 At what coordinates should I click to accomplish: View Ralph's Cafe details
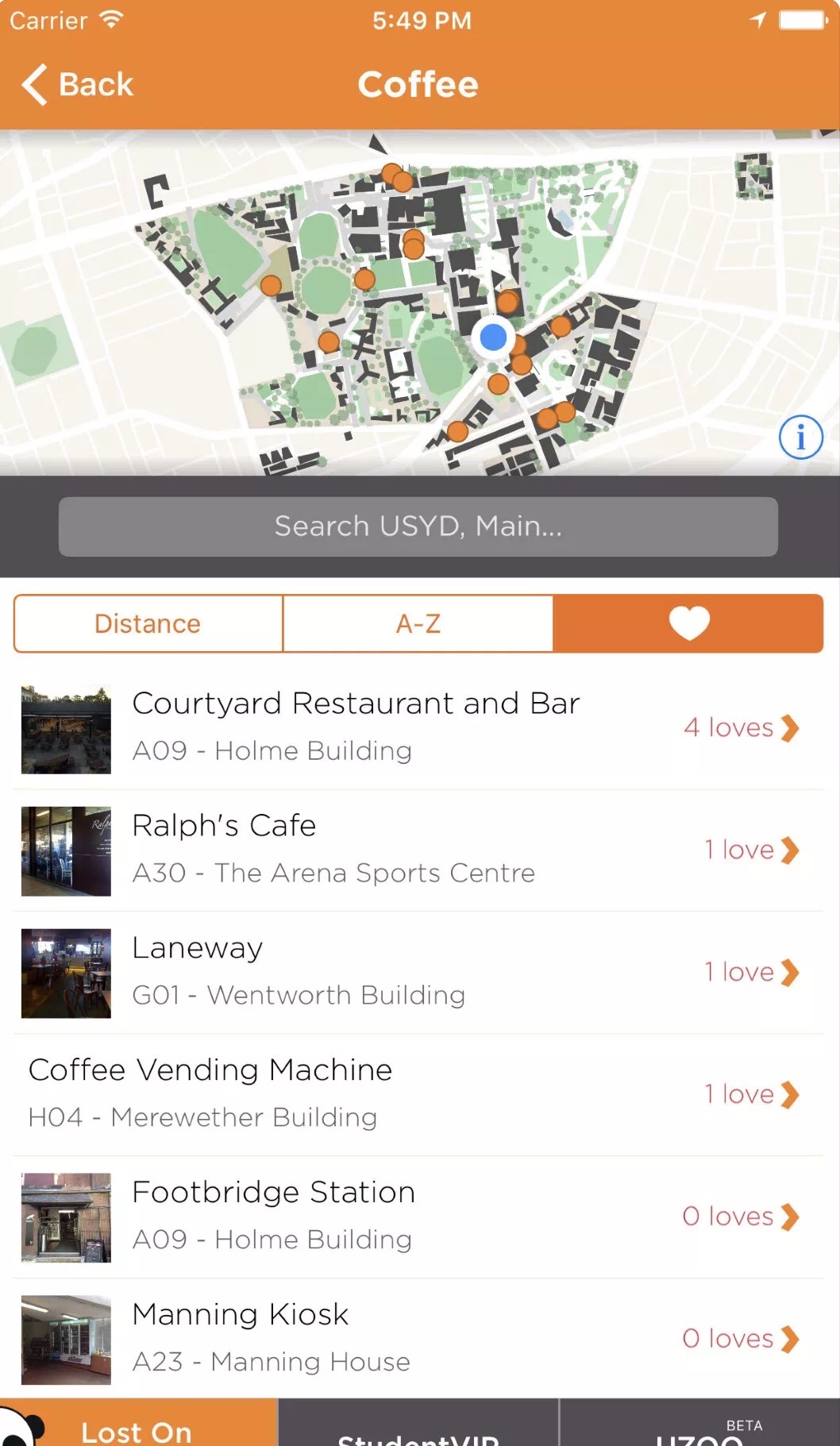[x=418, y=850]
